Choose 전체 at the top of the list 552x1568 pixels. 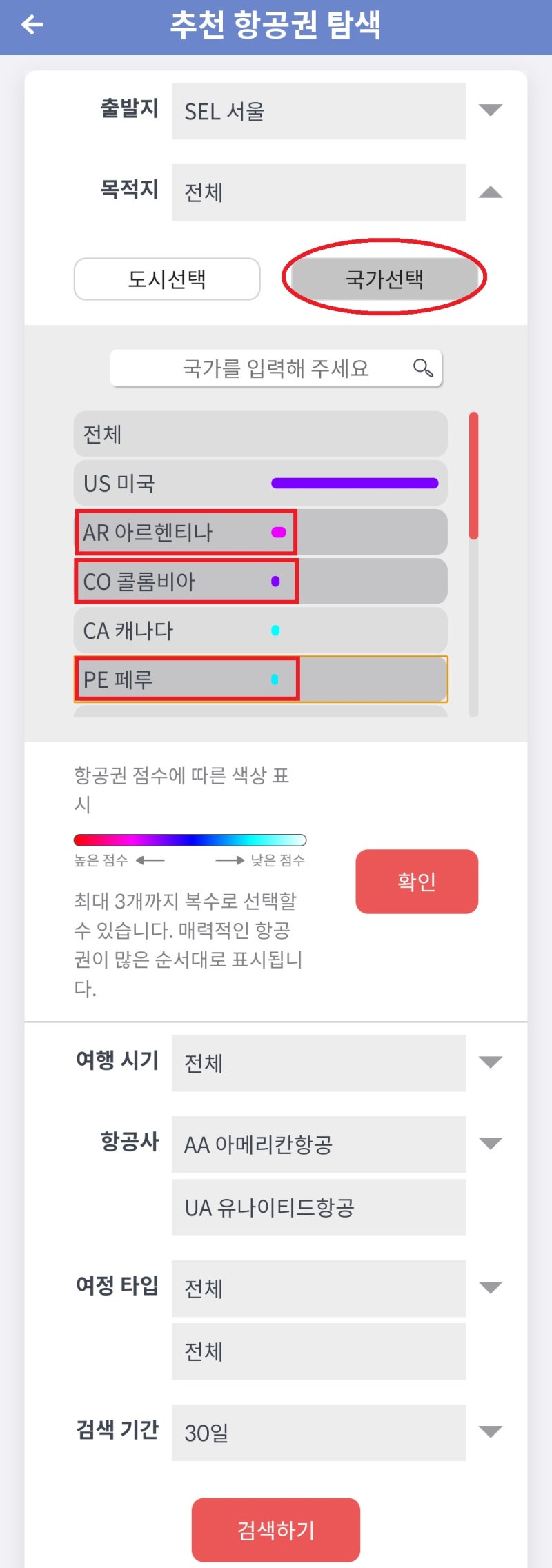coord(260,434)
